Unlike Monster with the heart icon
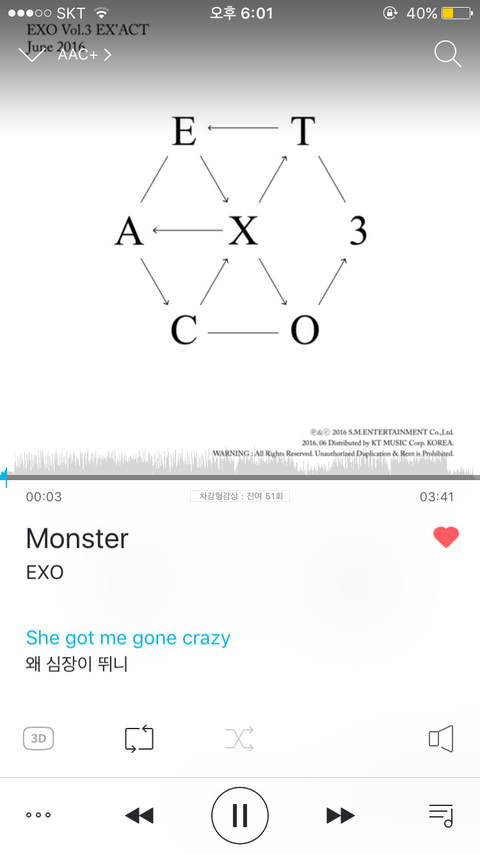Image resolution: width=480 pixels, height=854 pixels. 446,537
